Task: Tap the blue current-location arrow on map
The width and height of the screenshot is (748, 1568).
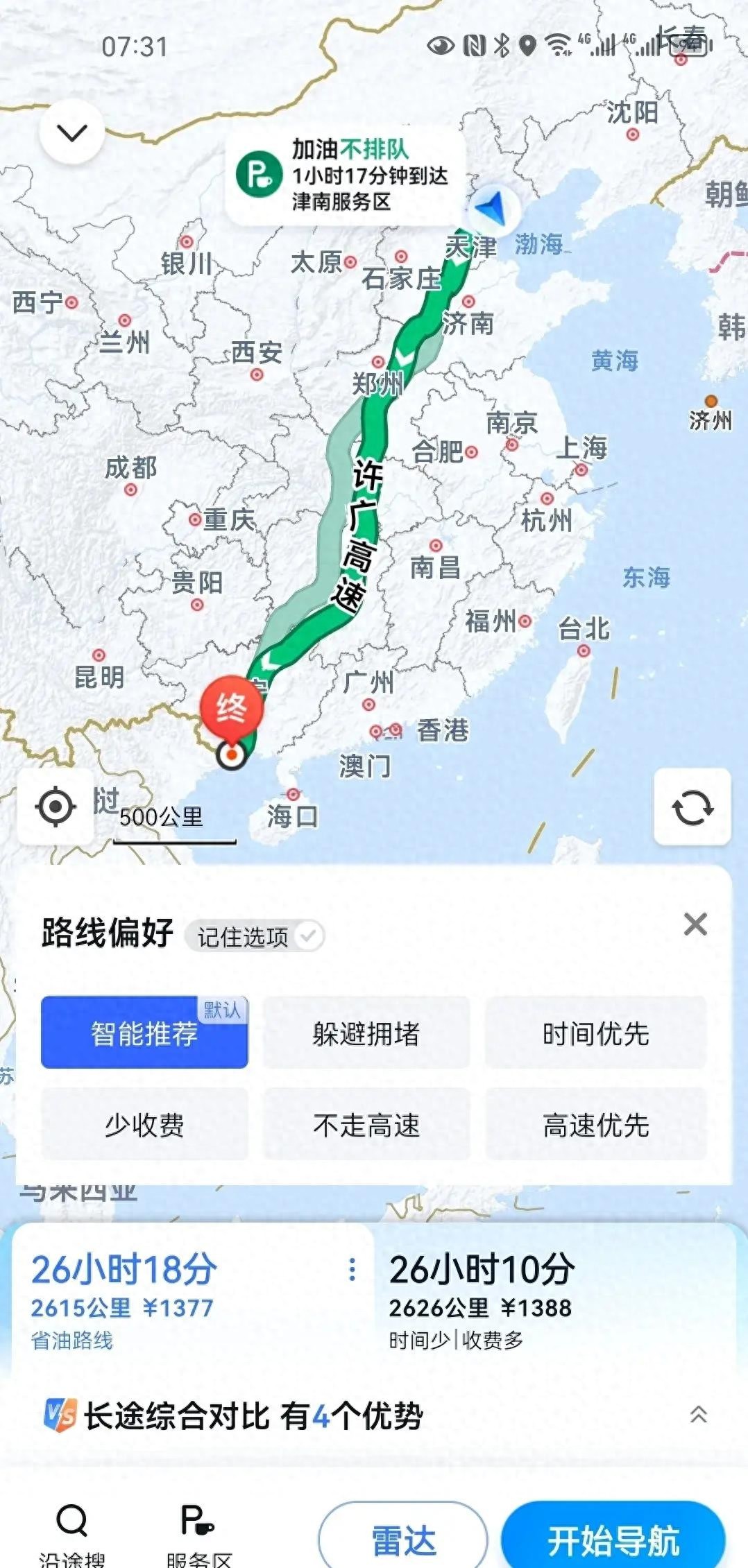Action: pos(493,209)
